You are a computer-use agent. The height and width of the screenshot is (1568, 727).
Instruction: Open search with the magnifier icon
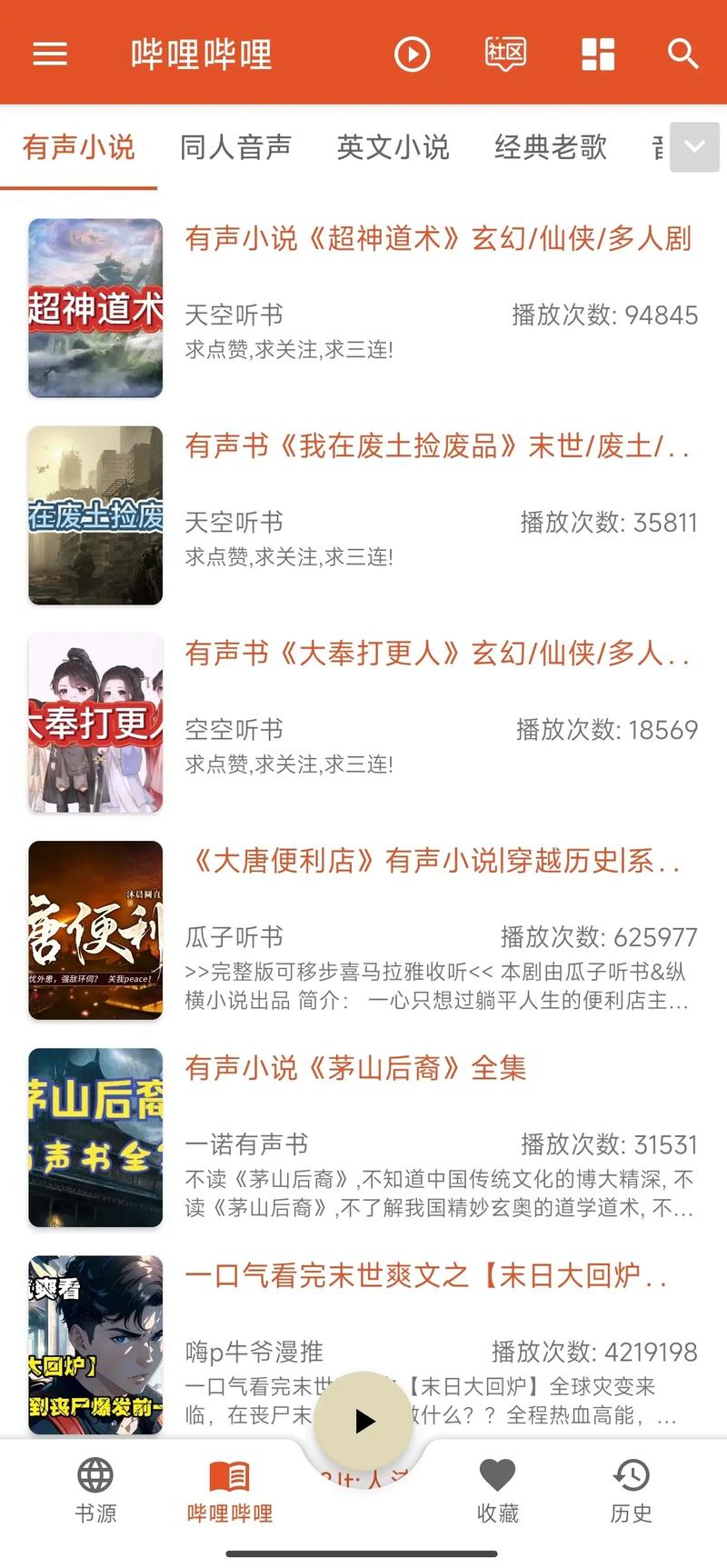(682, 55)
